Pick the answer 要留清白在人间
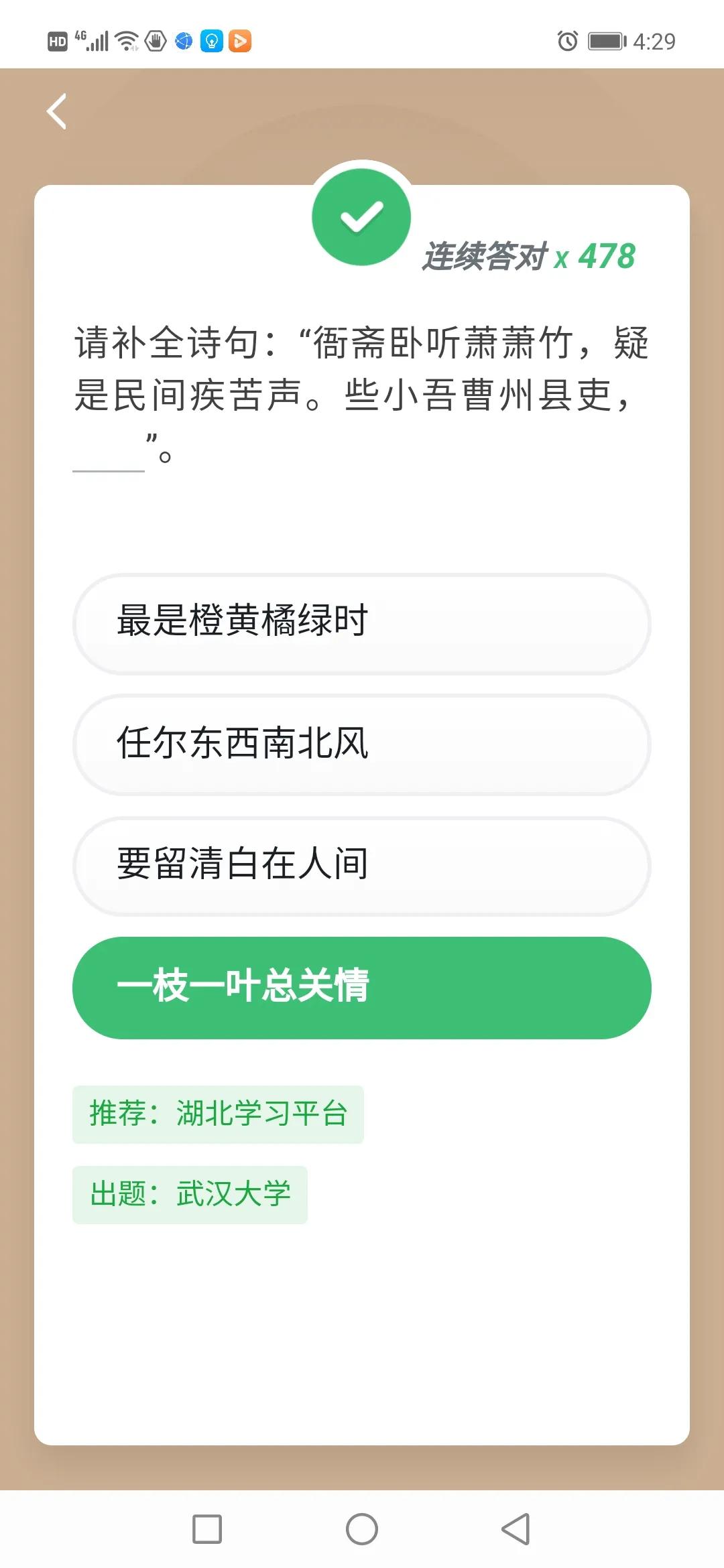The width and height of the screenshot is (724, 1568). pos(362,866)
